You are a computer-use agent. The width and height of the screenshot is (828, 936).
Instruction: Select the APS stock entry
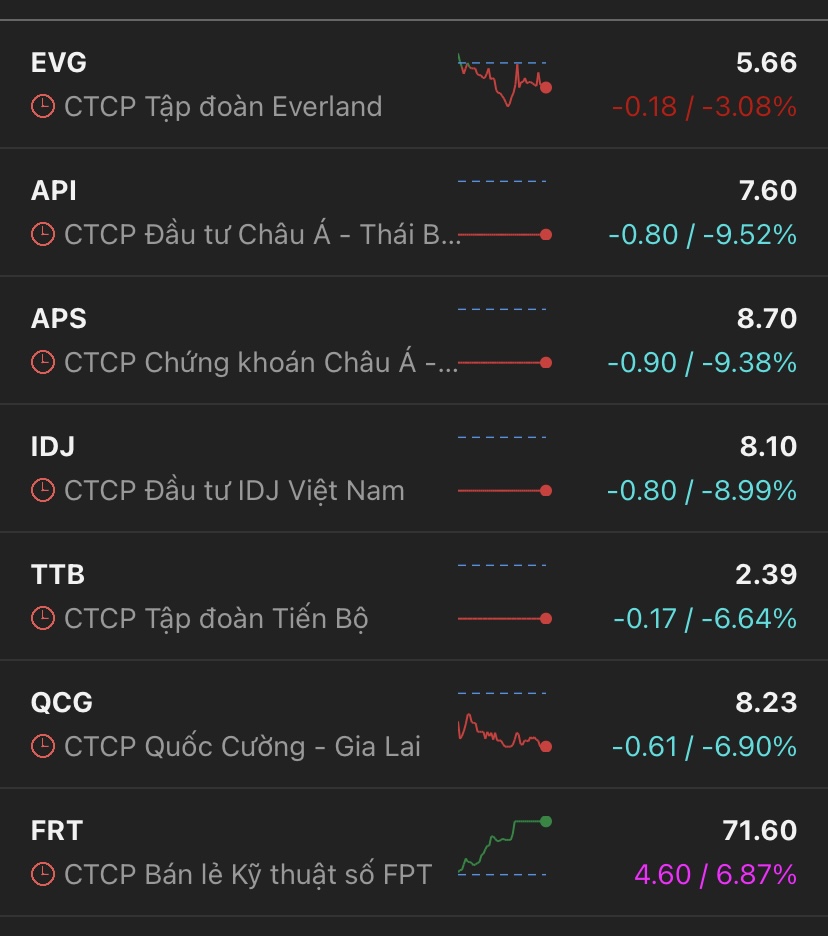[414, 341]
